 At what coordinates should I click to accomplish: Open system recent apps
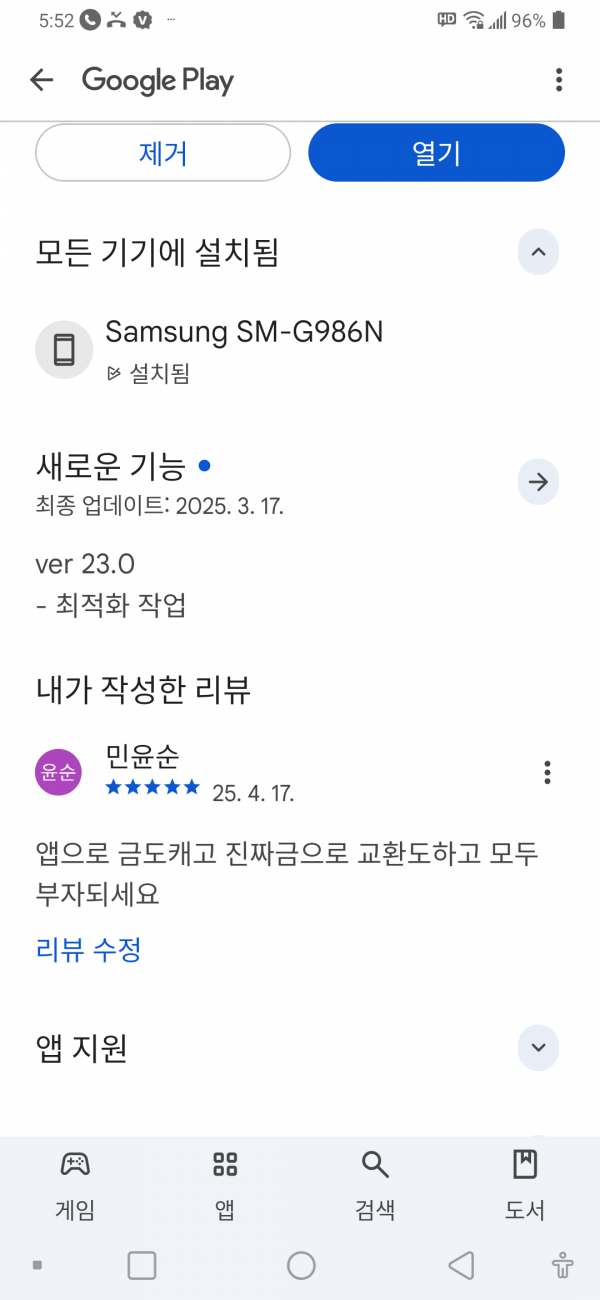click(x=142, y=1266)
